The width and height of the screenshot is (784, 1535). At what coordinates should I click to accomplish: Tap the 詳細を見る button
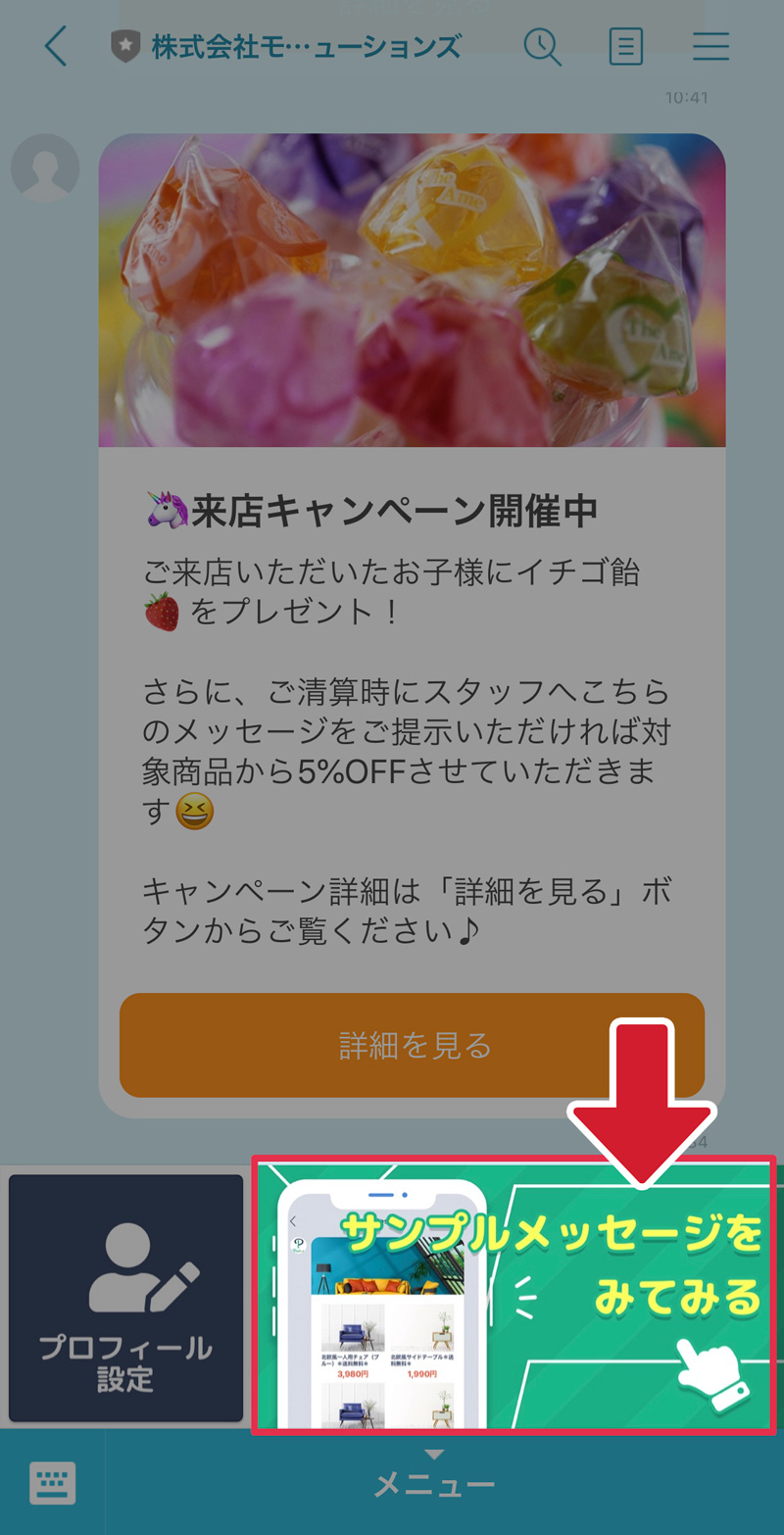point(412,1045)
